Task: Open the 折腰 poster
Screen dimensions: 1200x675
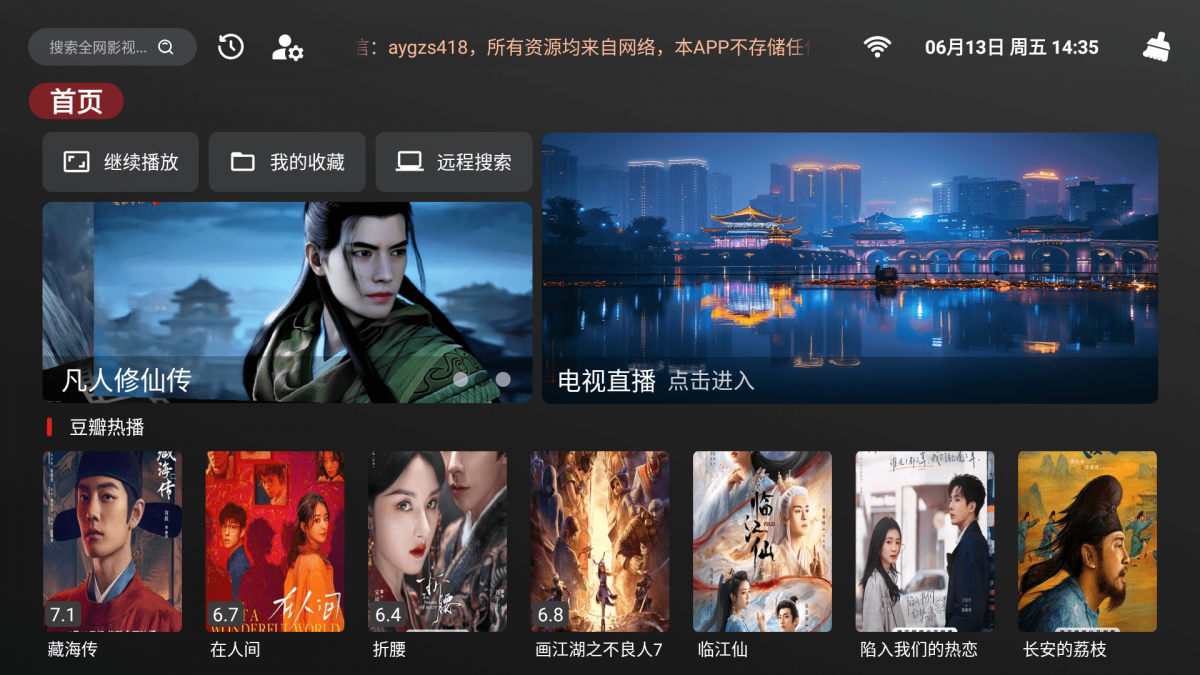Action: (x=437, y=541)
